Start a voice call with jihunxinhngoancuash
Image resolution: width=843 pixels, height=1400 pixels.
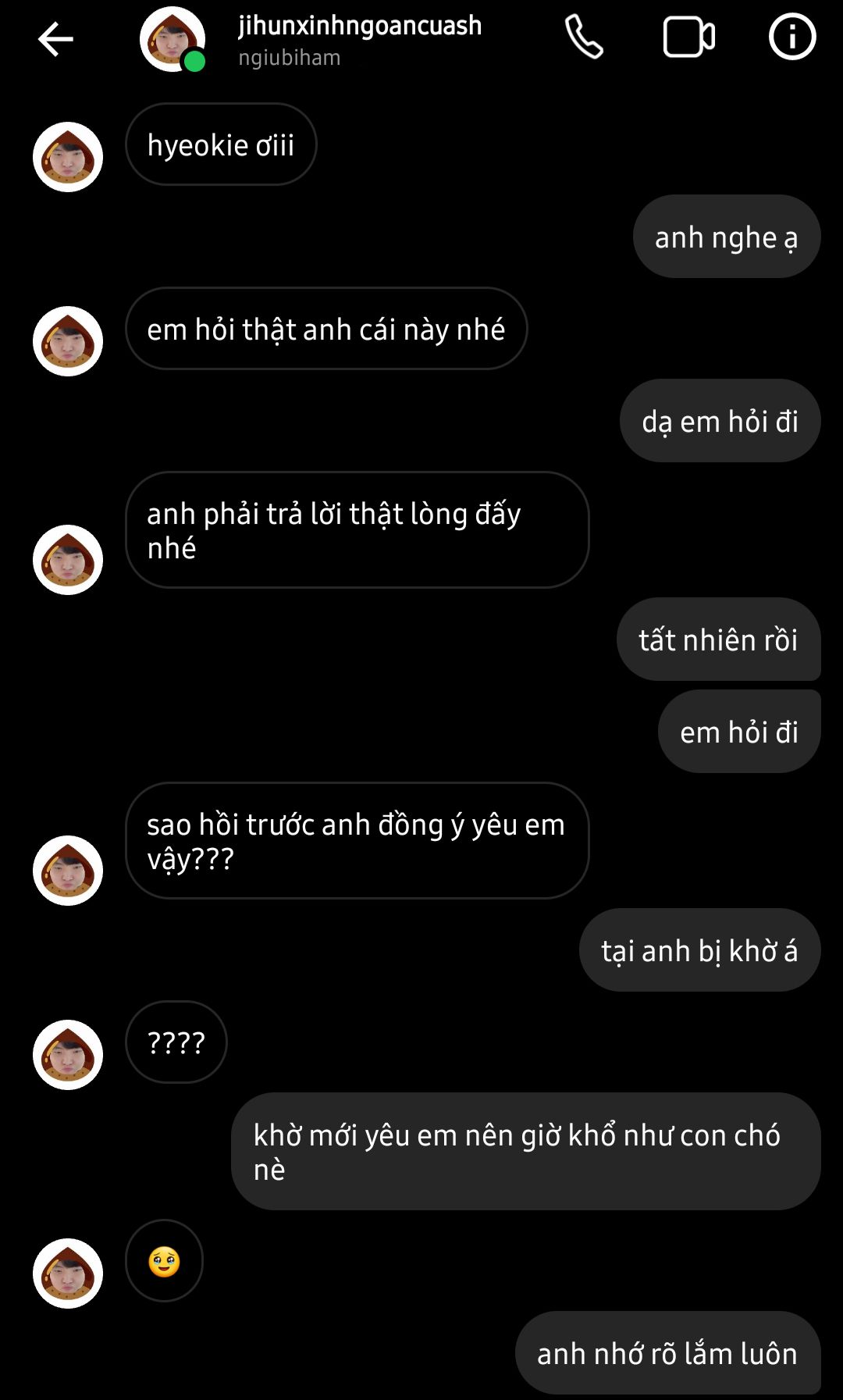(584, 37)
